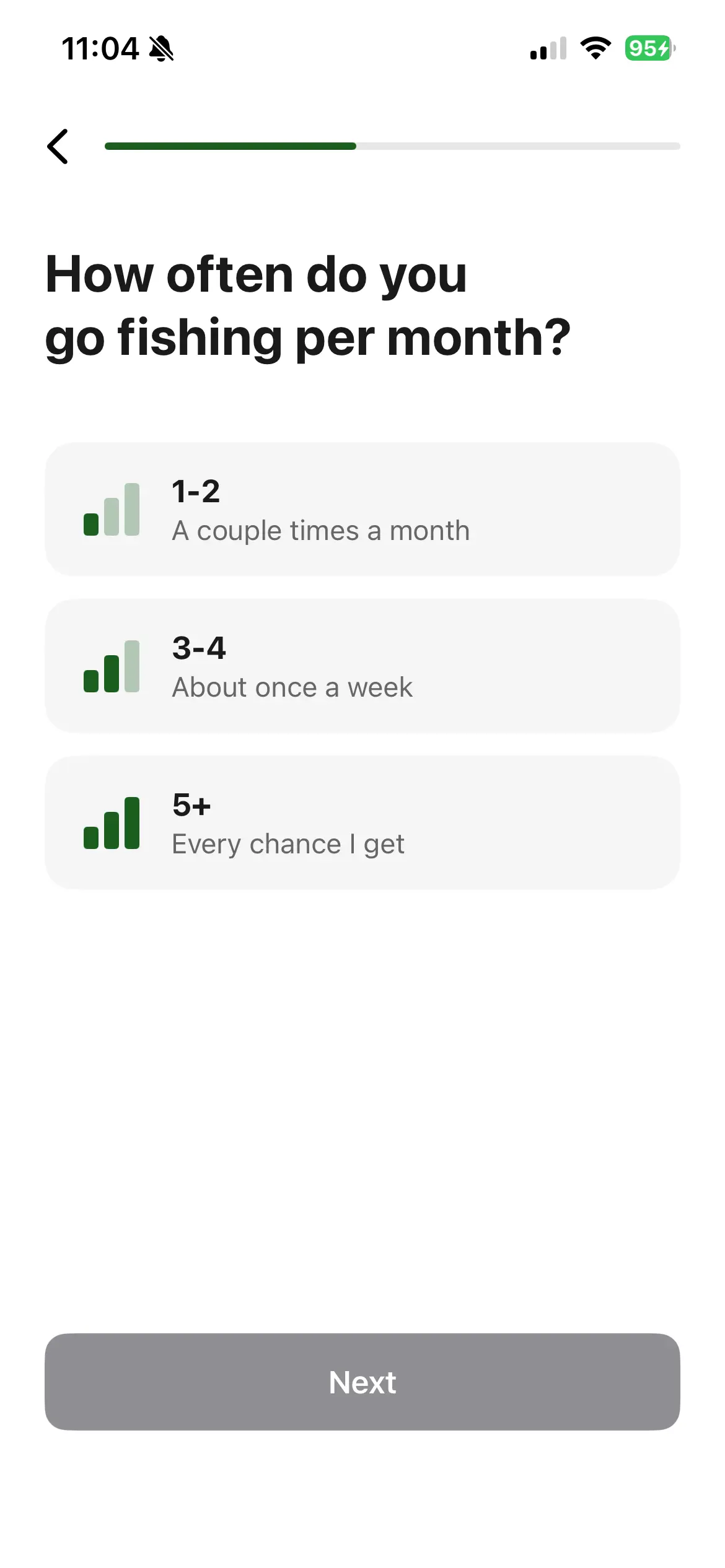
Task: Tap the Next button
Action: pyautogui.click(x=362, y=1382)
